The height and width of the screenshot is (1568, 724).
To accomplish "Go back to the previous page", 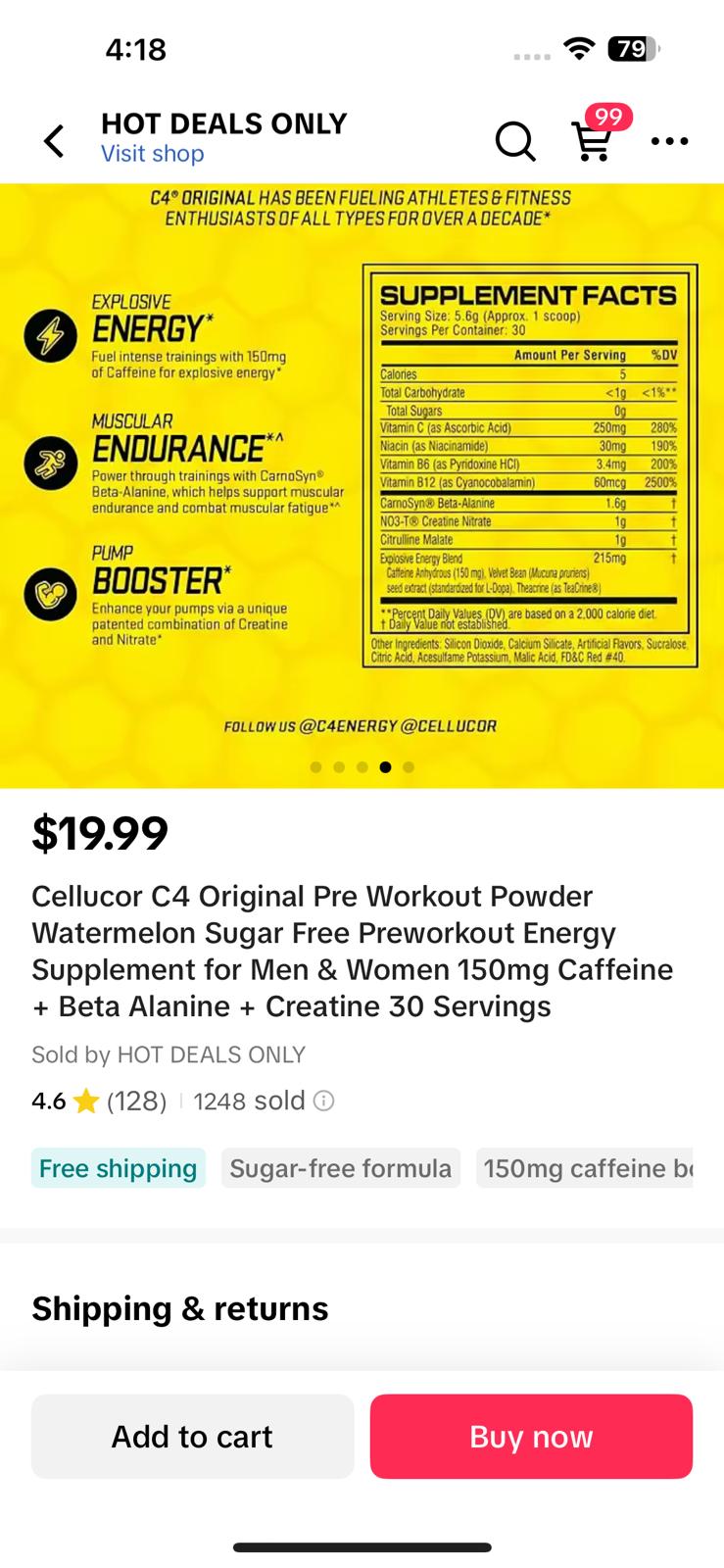I will click(55, 141).
